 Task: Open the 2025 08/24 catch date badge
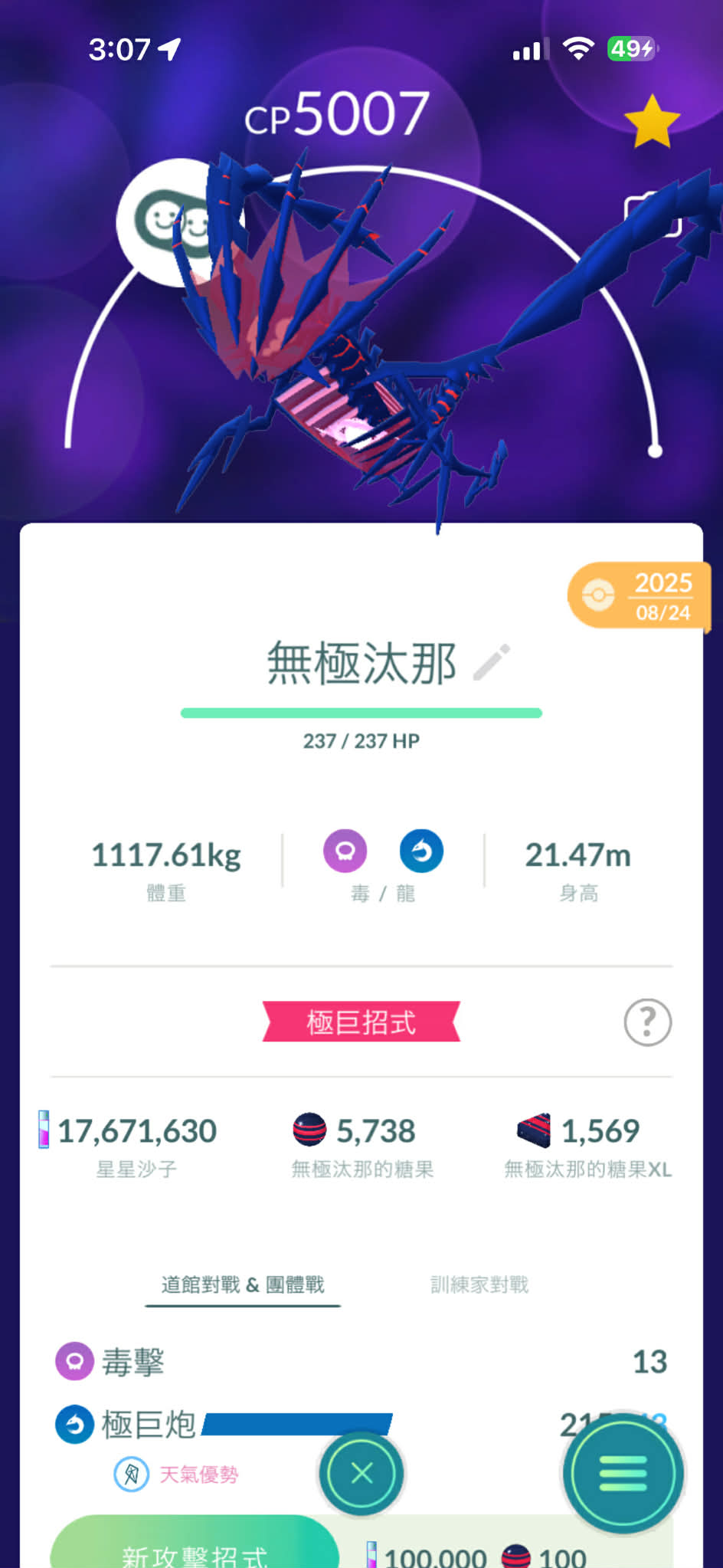pyautogui.click(x=640, y=595)
